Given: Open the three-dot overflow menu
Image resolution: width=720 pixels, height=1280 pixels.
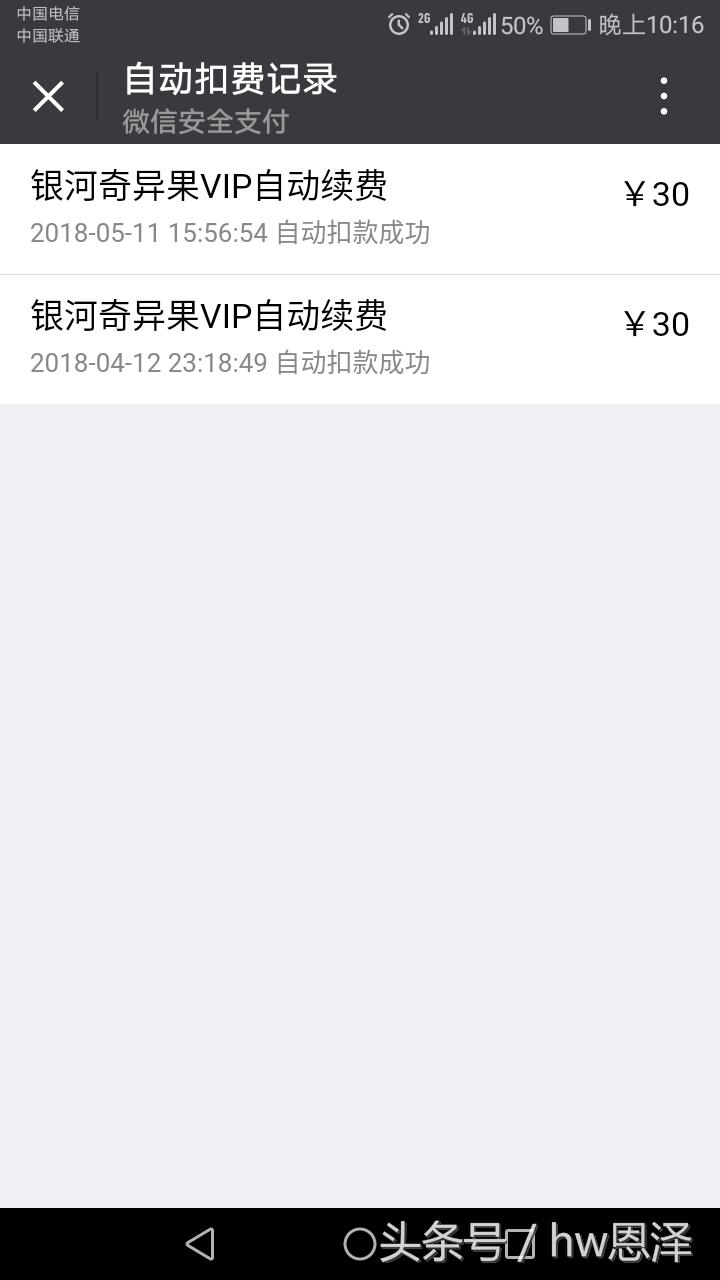Looking at the screenshot, I should coord(664,96).
